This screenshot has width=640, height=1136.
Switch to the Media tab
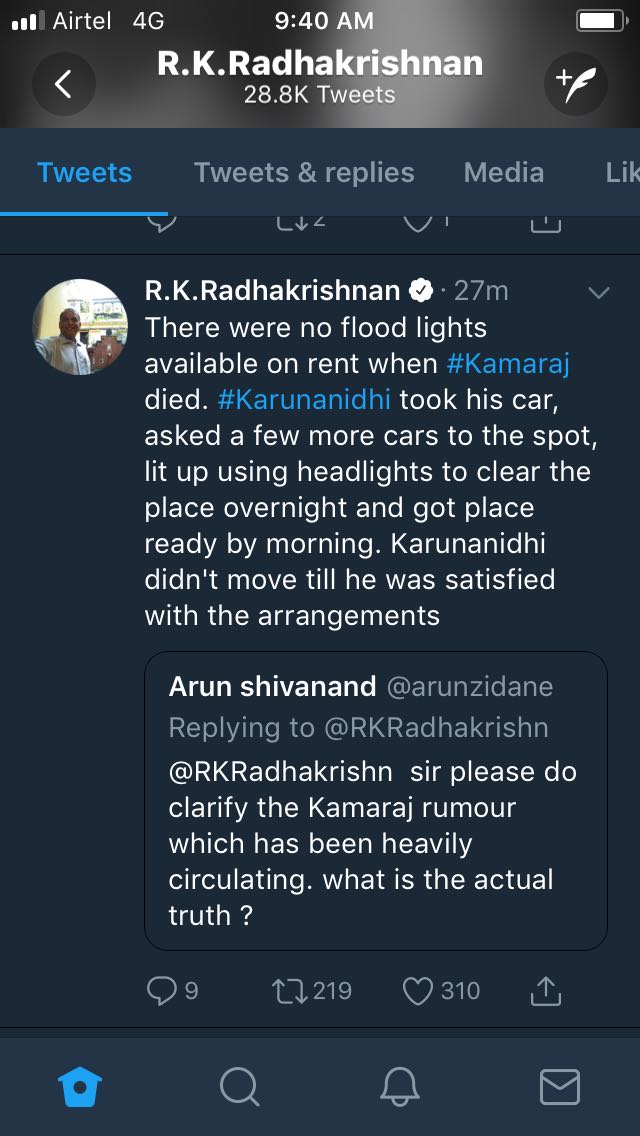pyautogui.click(x=504, y=172)
